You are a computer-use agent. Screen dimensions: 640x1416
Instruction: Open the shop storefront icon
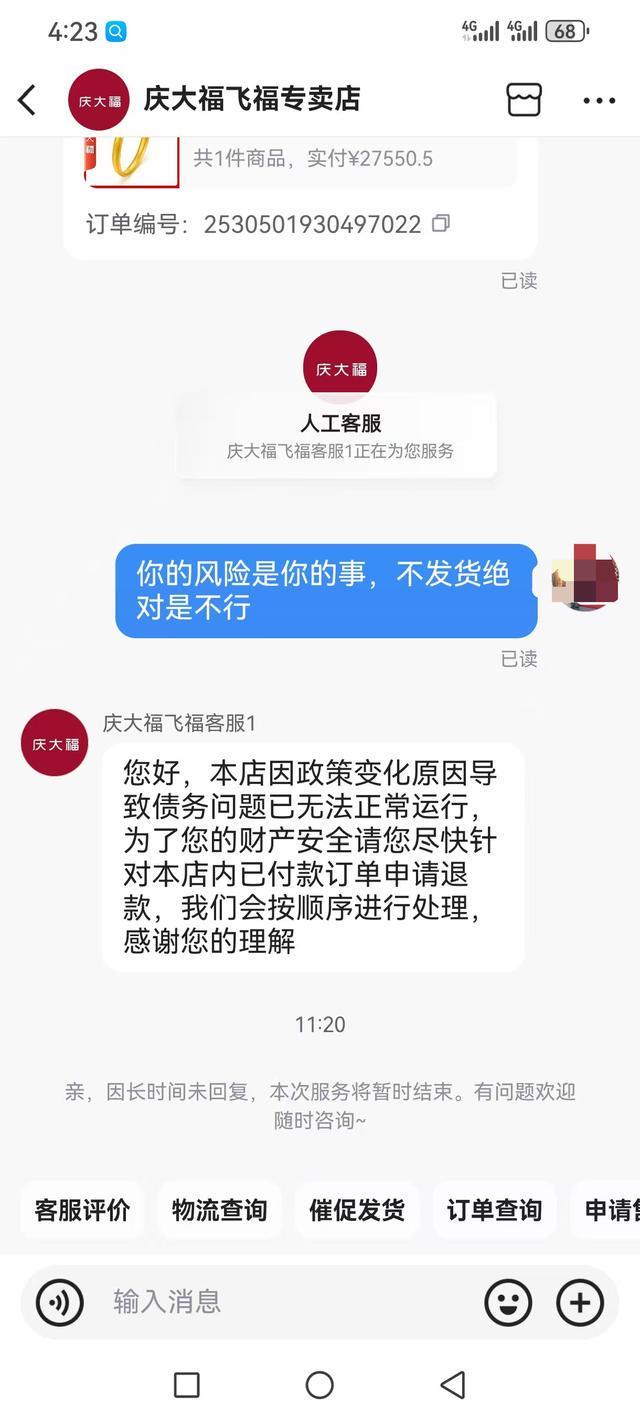pyautogui.click(x=524, y=99)
